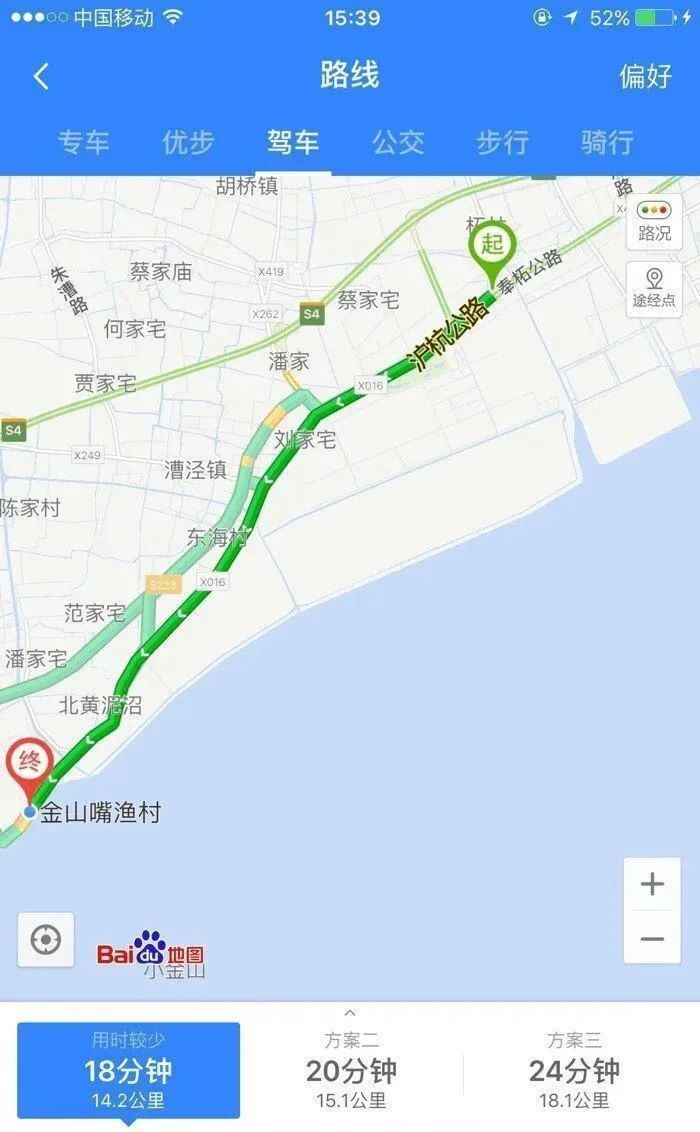700x1132 pixels.
Task: Switch to the 步行 walking tab
Action: coord(502,142)
